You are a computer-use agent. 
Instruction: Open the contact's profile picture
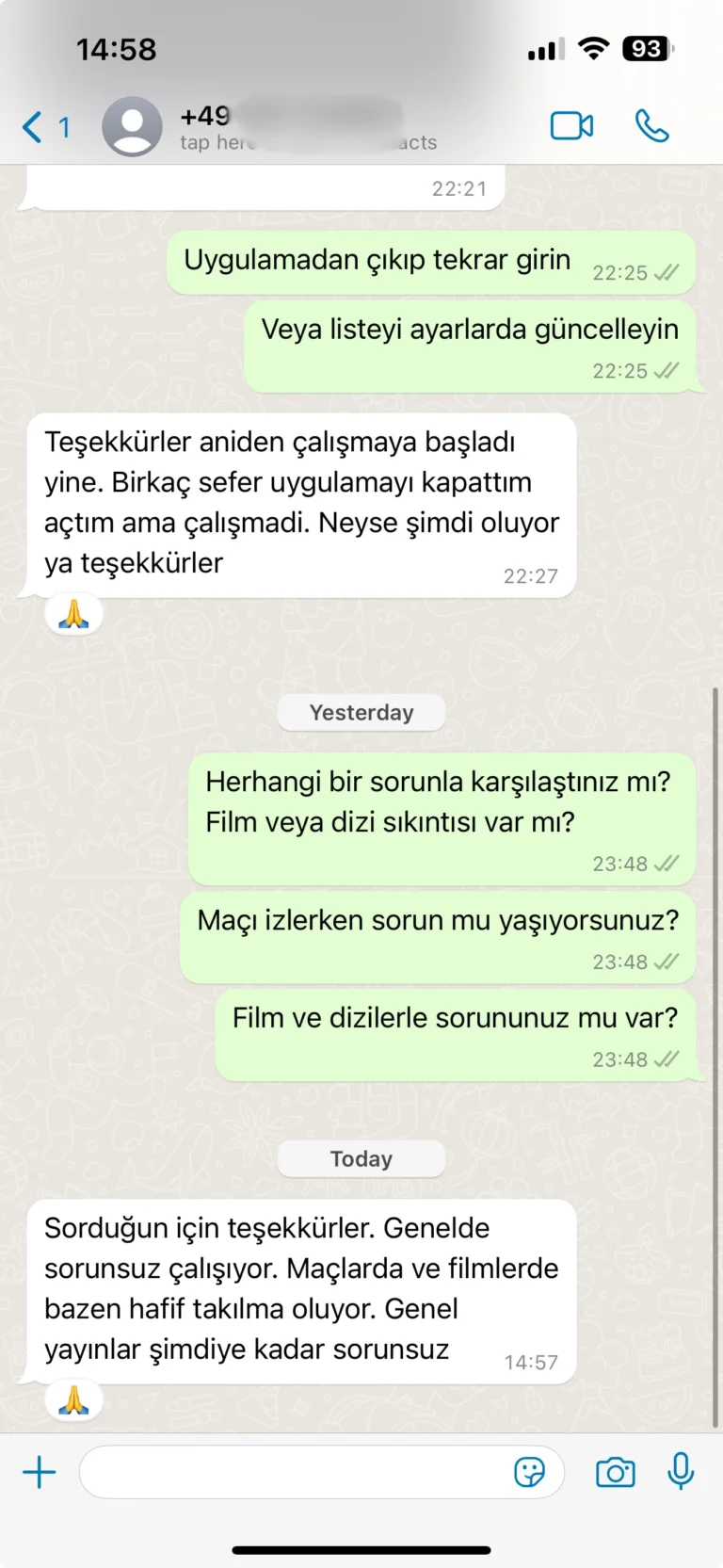[x=132, y=126]
